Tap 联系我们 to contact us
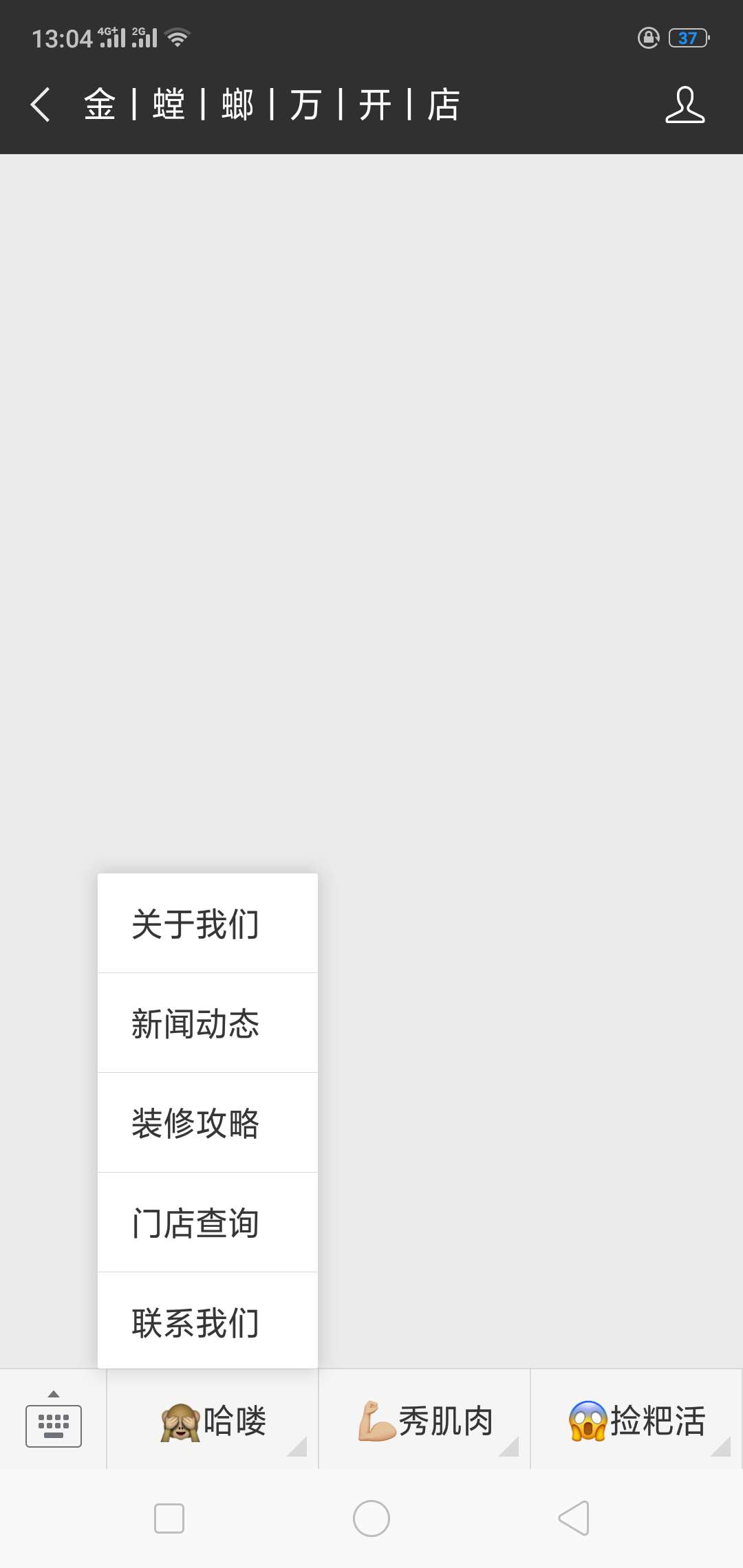This screenshot has width=743, height=1568. coord(207,1322)
